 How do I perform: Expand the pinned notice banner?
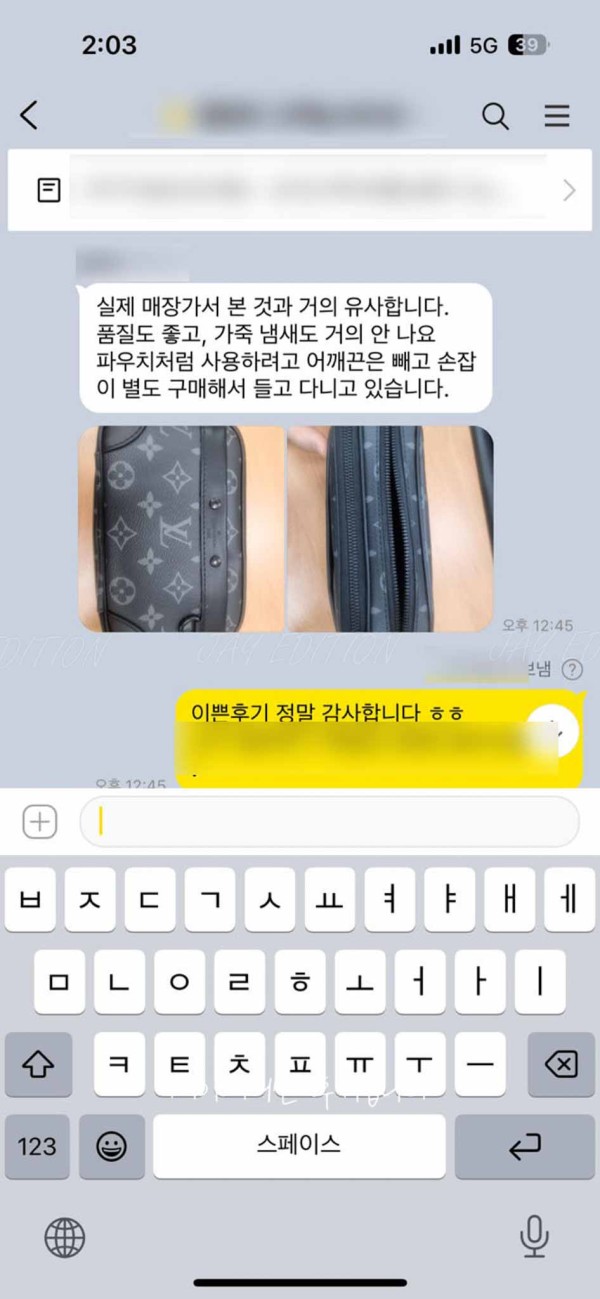click(x=569, y=190)
